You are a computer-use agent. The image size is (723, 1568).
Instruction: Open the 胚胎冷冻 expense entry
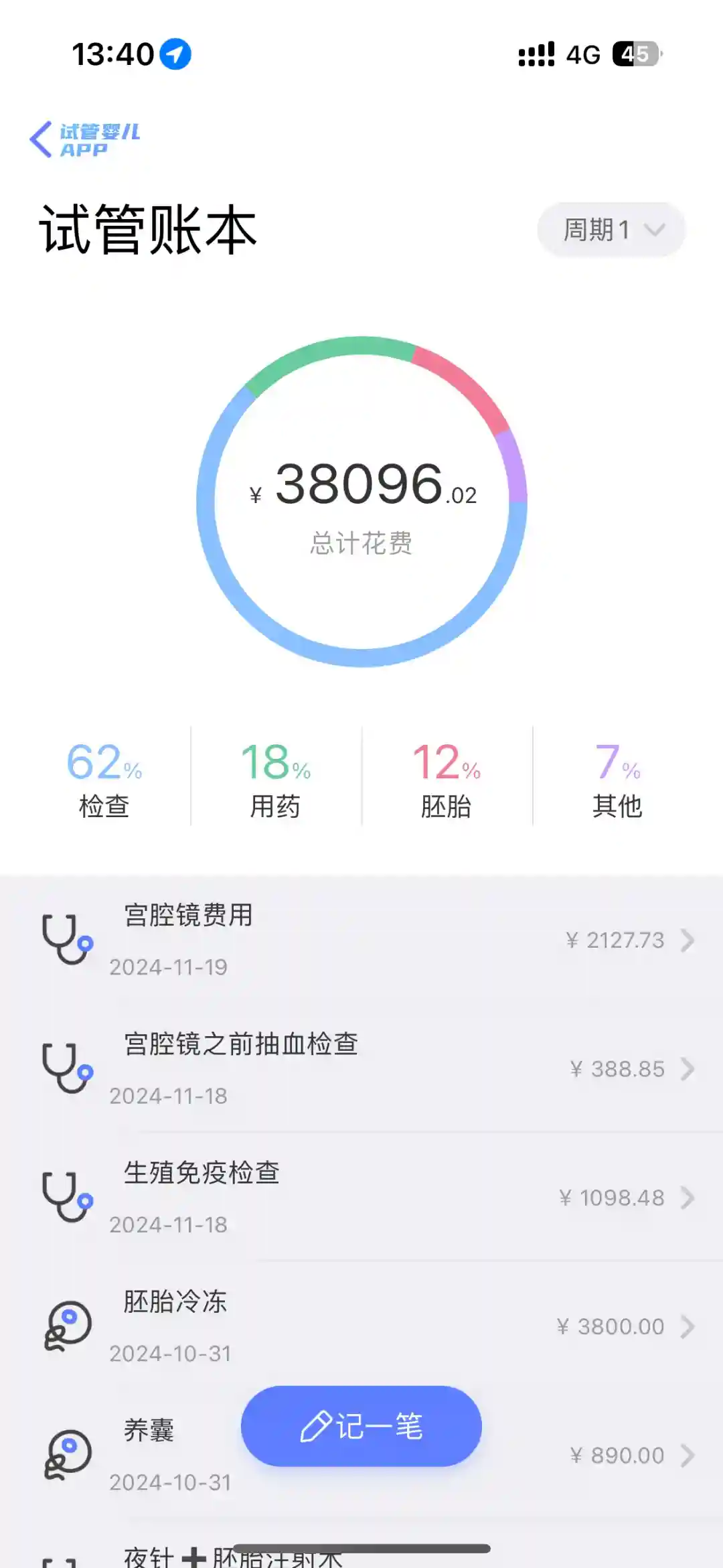pos(361,1326)
